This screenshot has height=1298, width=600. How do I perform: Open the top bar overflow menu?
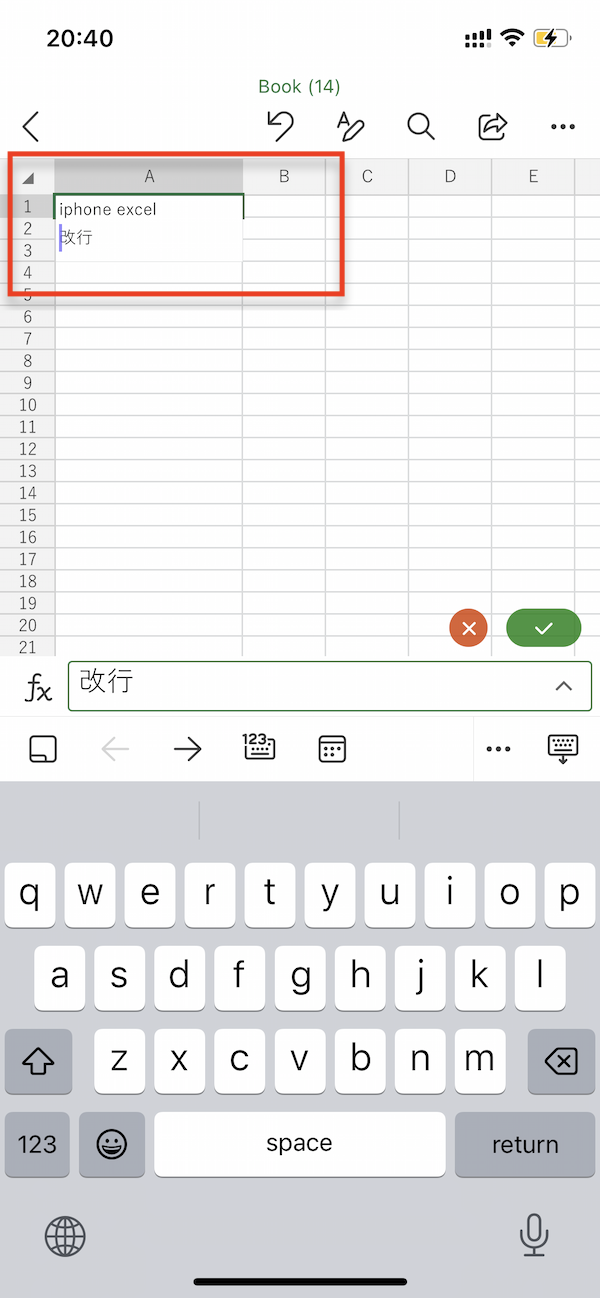563,127
